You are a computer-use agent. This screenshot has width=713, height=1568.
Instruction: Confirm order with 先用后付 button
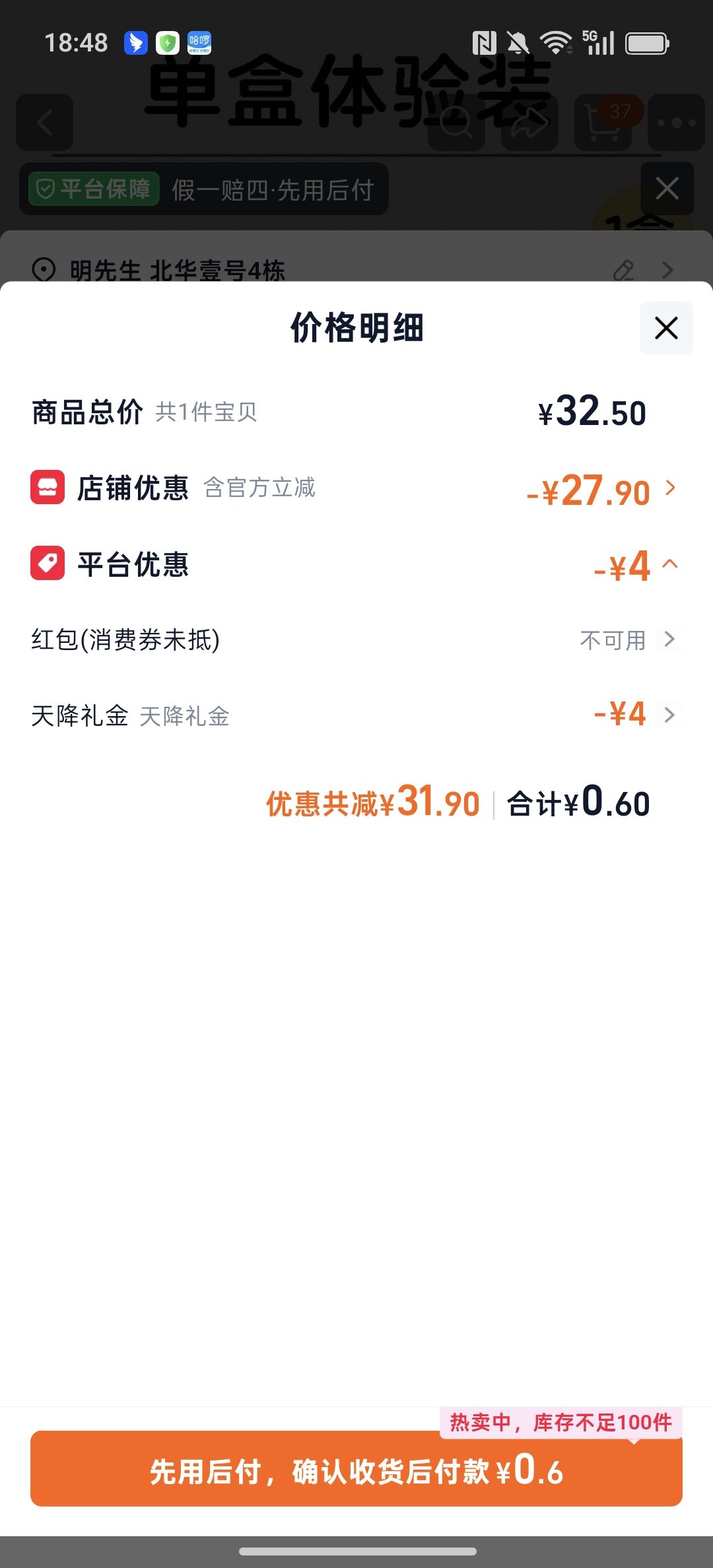tap(356, 1468)
